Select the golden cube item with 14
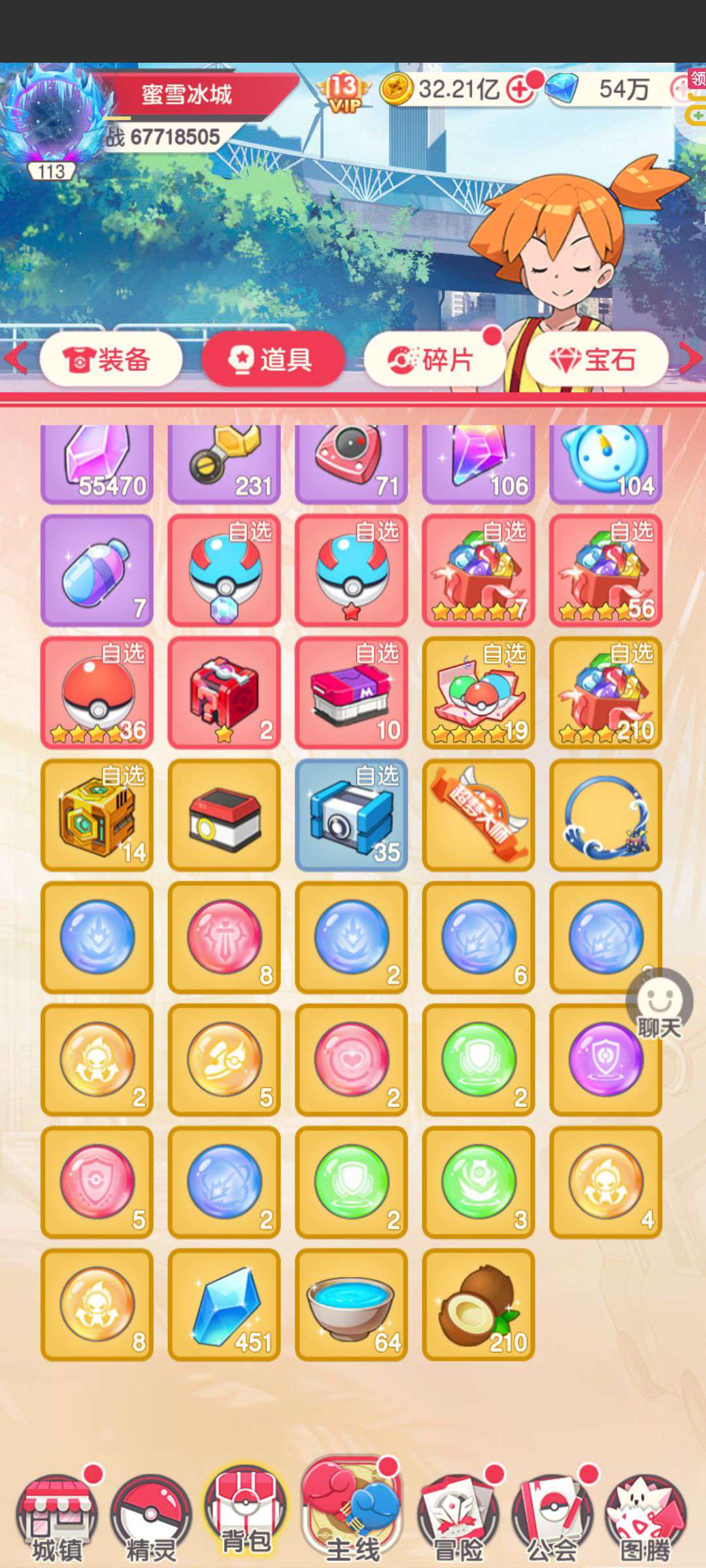This screenshot has height=1568, width=706. pyautogui.click(x=97, y=815)
